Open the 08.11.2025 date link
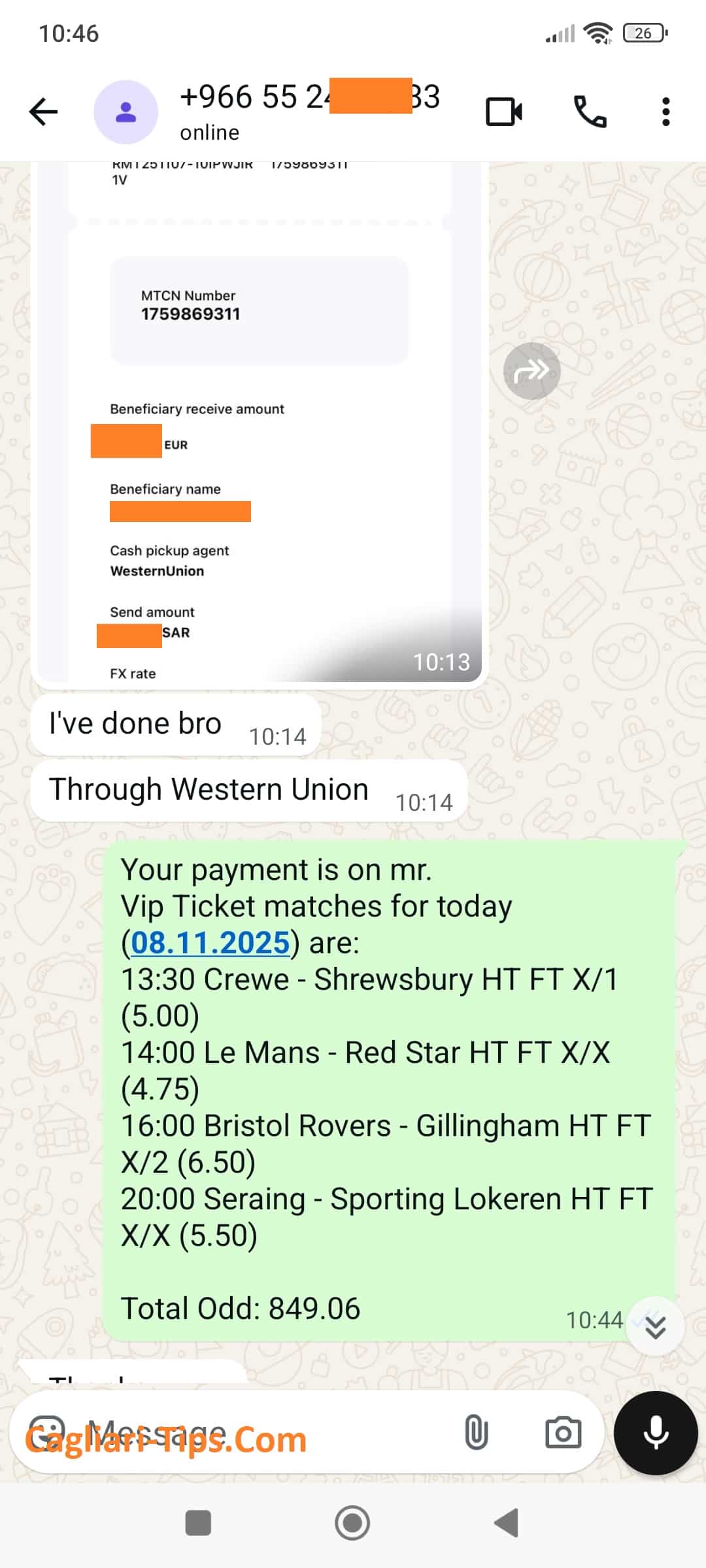Viewport: 706px width, 1568px height. (210, 943)
